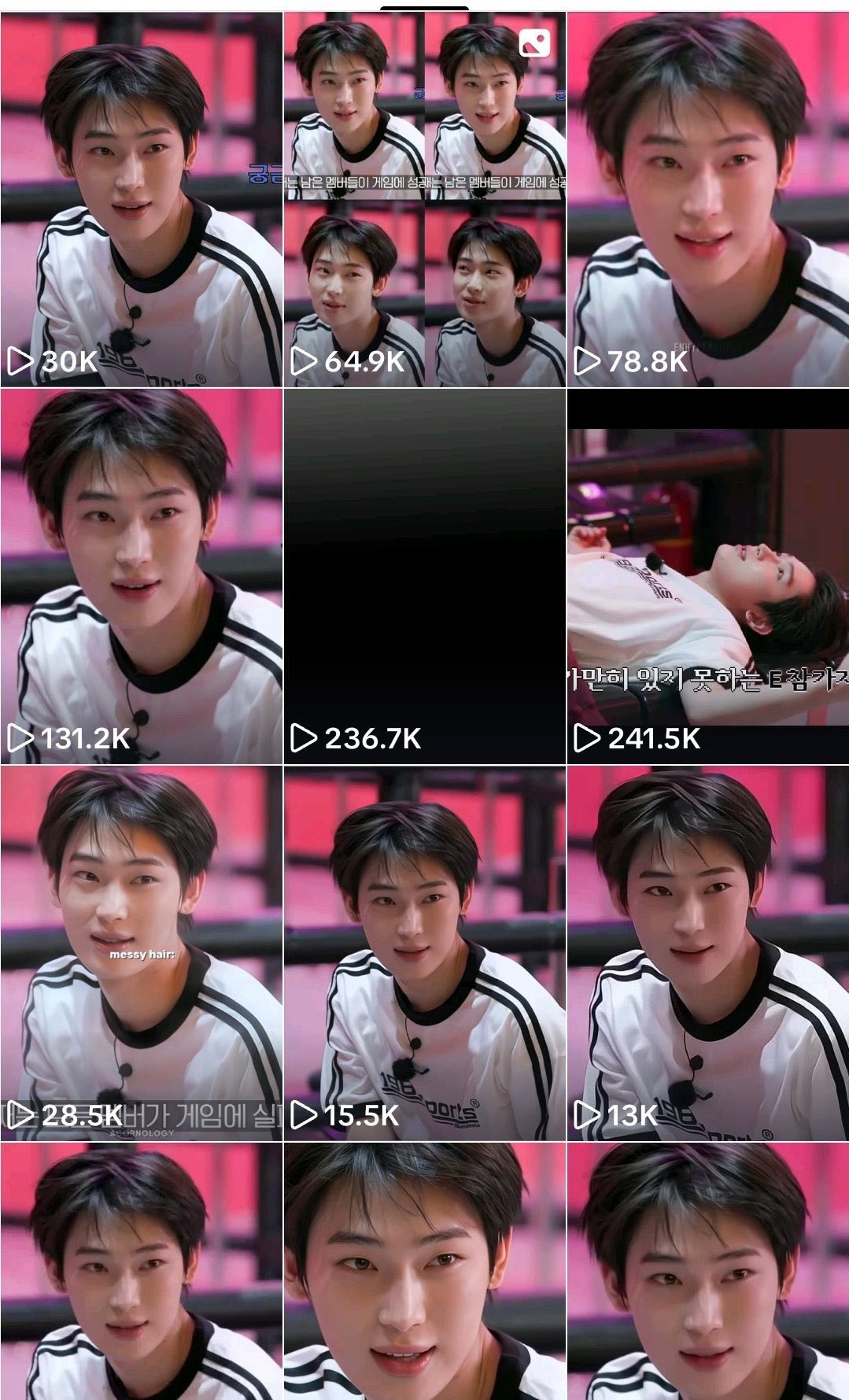Open the video with 241.5K views
849x1400 pixels.
pos(707,576)
